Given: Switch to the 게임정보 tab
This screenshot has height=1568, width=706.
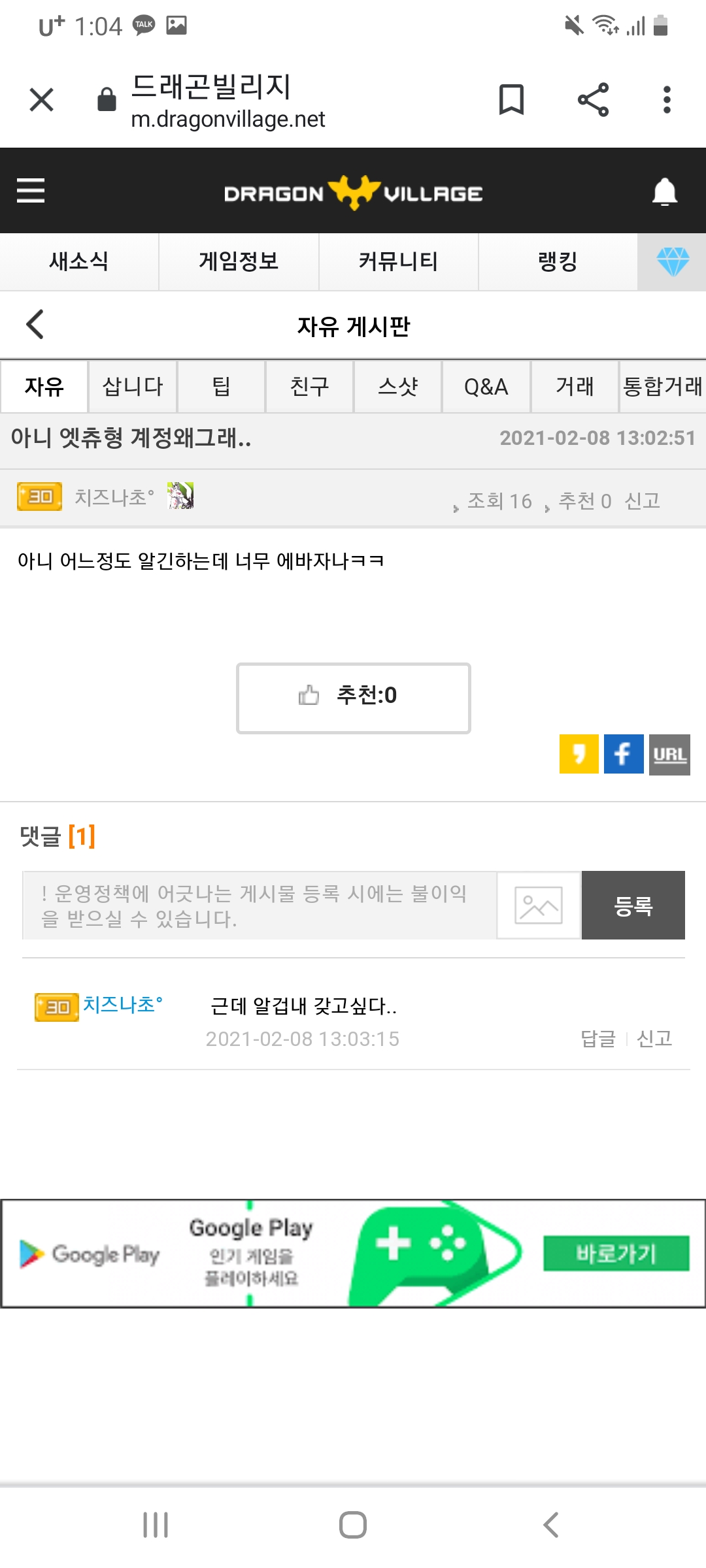Looking at the screenshot, I should pos(239,261).
